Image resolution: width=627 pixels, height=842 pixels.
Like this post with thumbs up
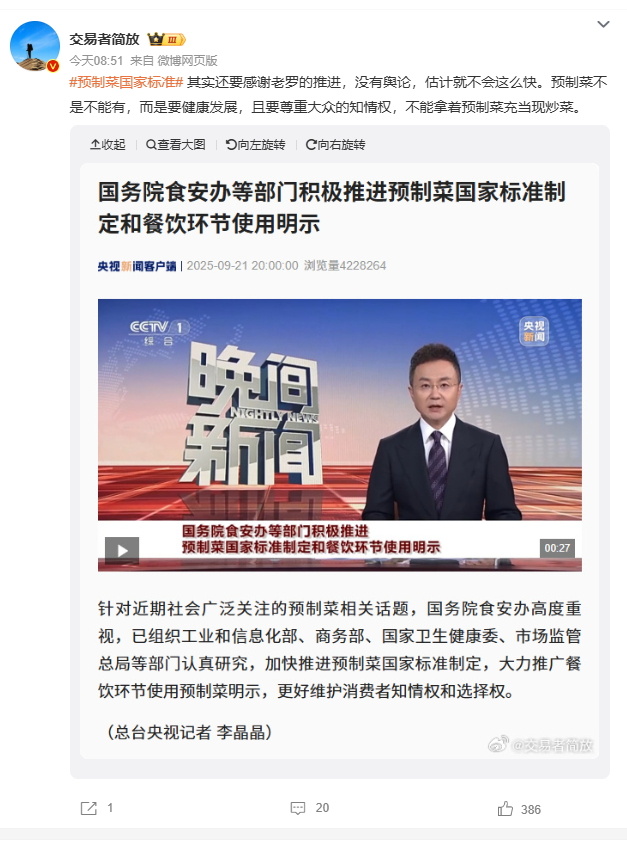(519, 808)
